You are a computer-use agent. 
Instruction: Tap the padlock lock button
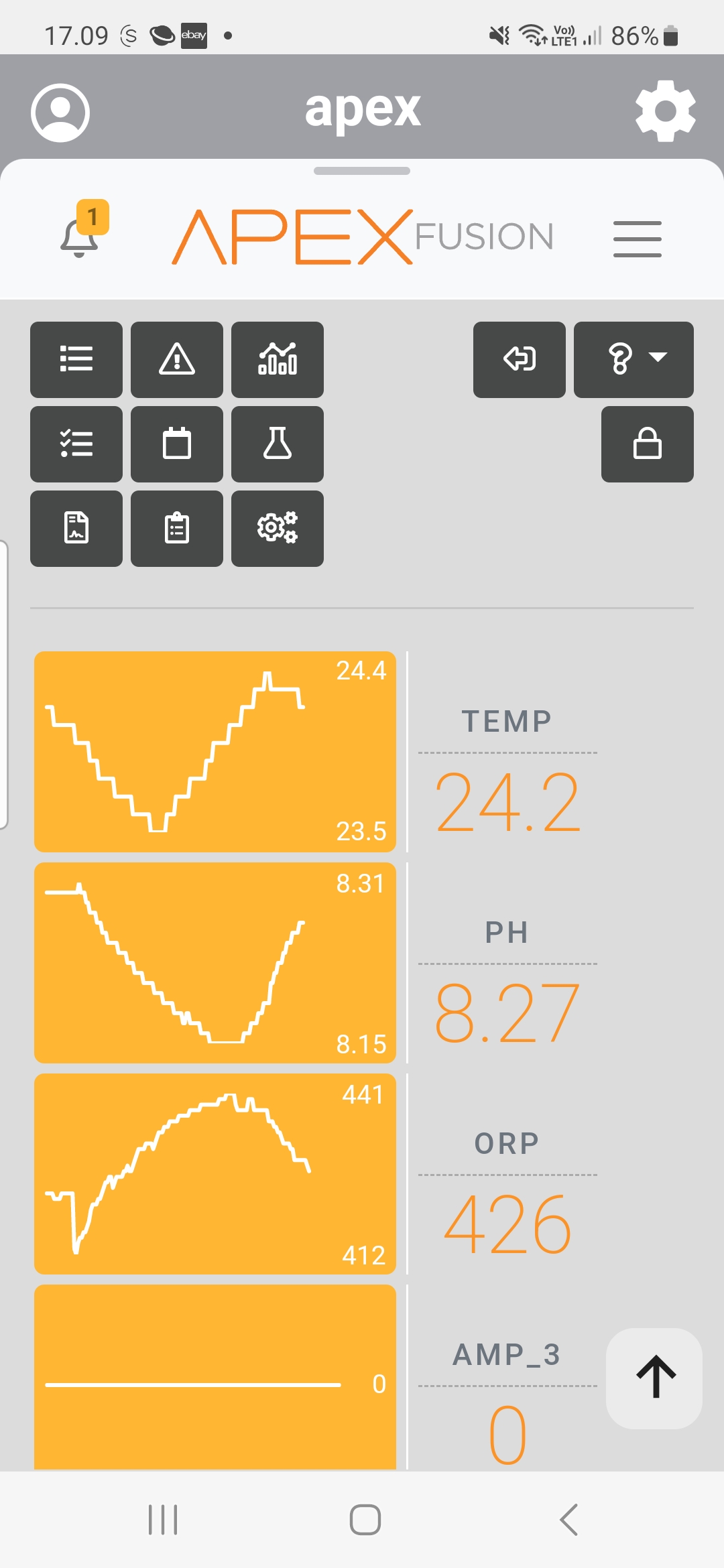coord(648,444)
